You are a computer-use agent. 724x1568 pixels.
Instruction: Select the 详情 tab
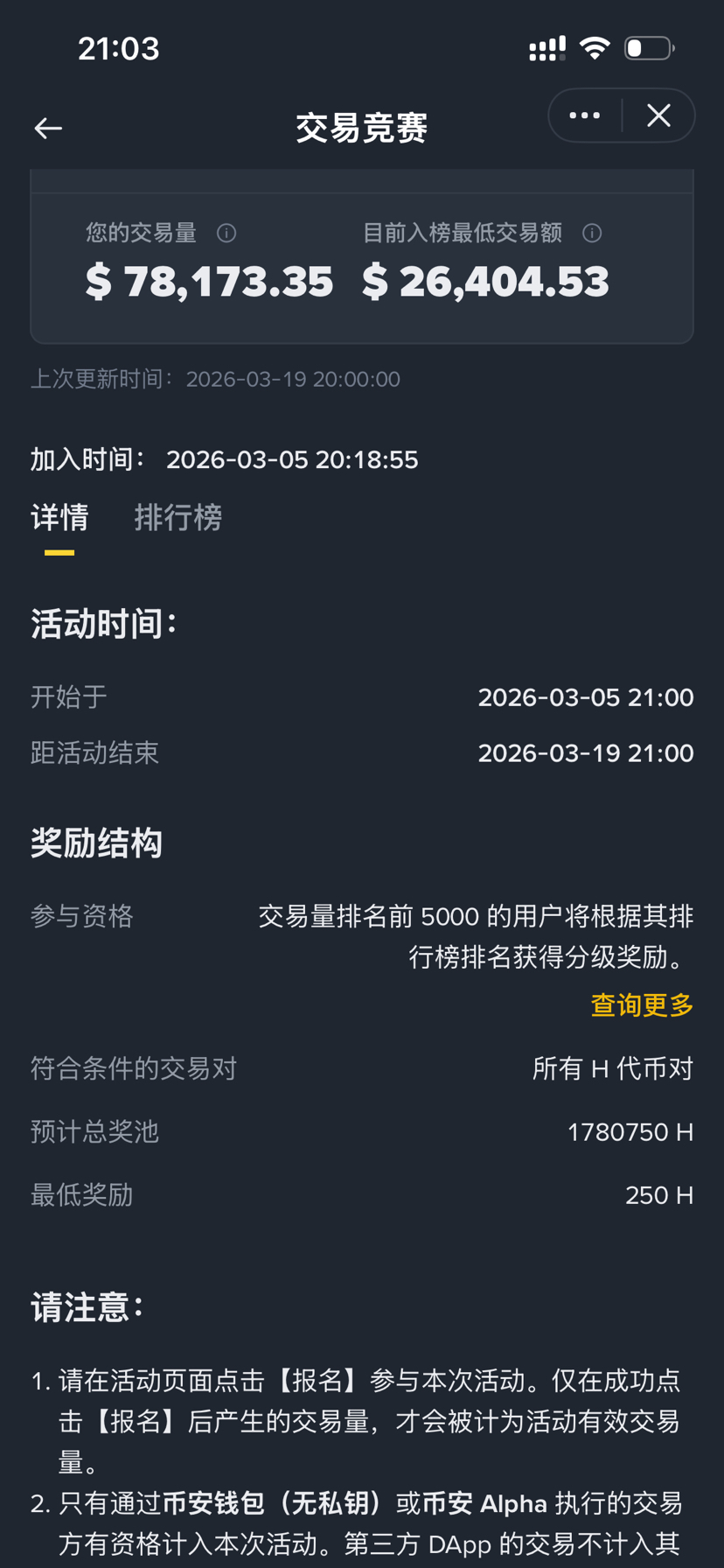(x=59, y=518)
